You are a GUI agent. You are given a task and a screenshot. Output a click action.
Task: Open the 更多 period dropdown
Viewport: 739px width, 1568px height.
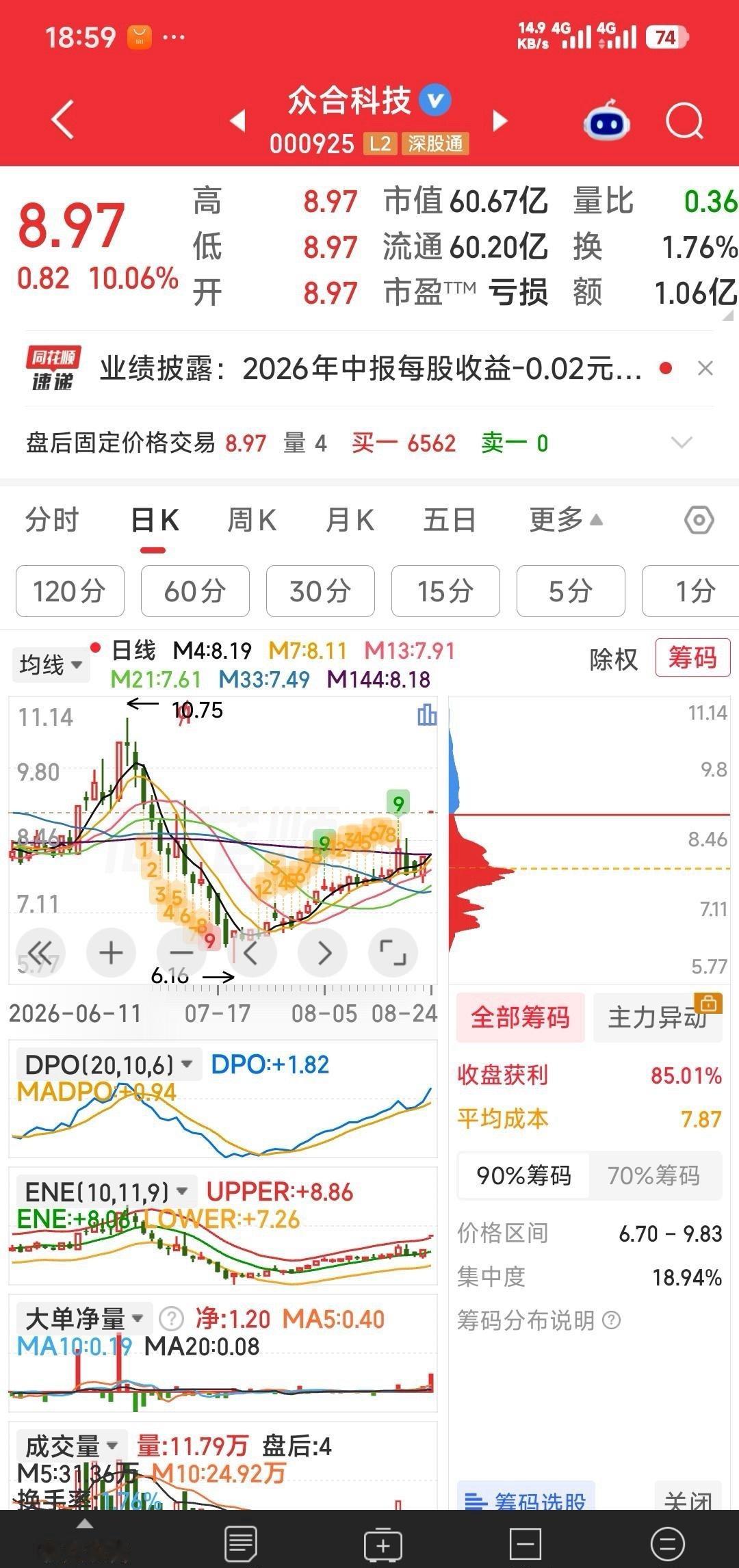566,520
